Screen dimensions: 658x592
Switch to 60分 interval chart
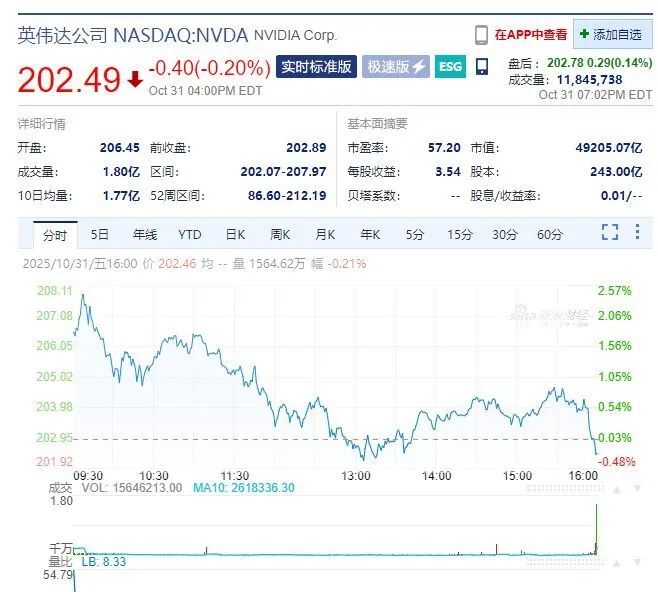550,235
